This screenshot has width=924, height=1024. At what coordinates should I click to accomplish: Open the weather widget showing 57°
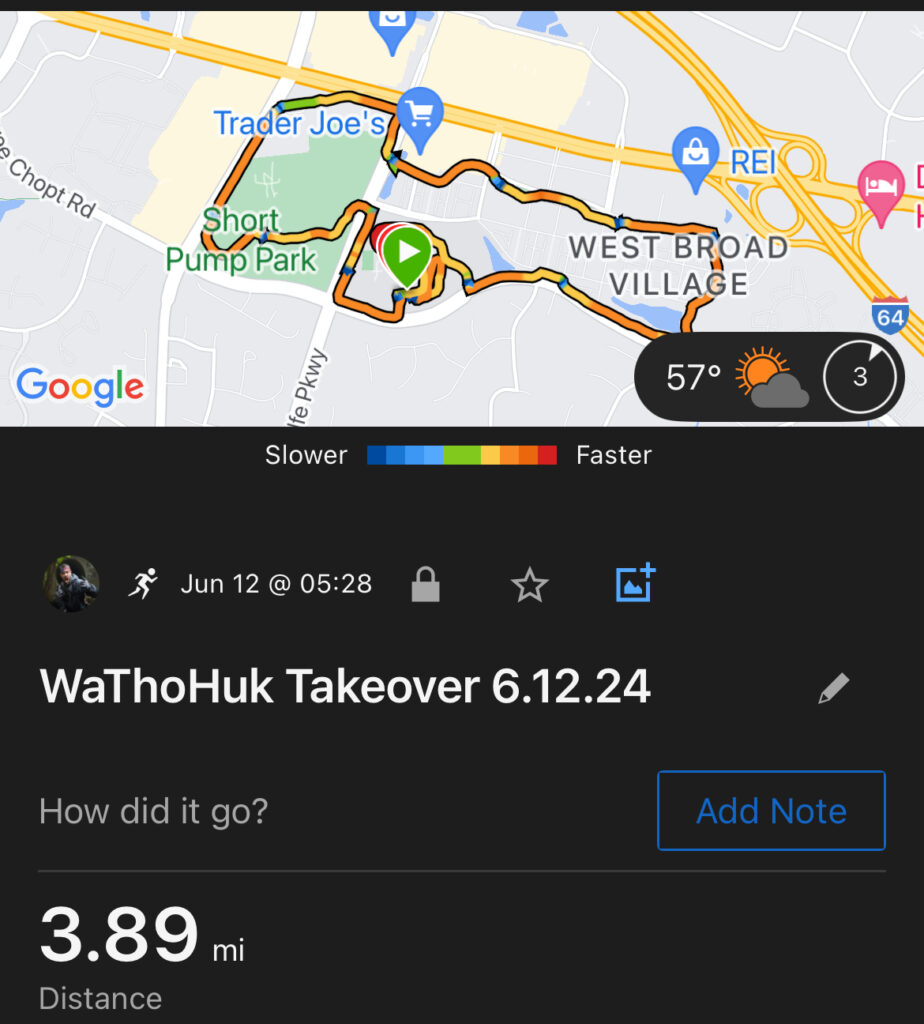click(738, 377)
